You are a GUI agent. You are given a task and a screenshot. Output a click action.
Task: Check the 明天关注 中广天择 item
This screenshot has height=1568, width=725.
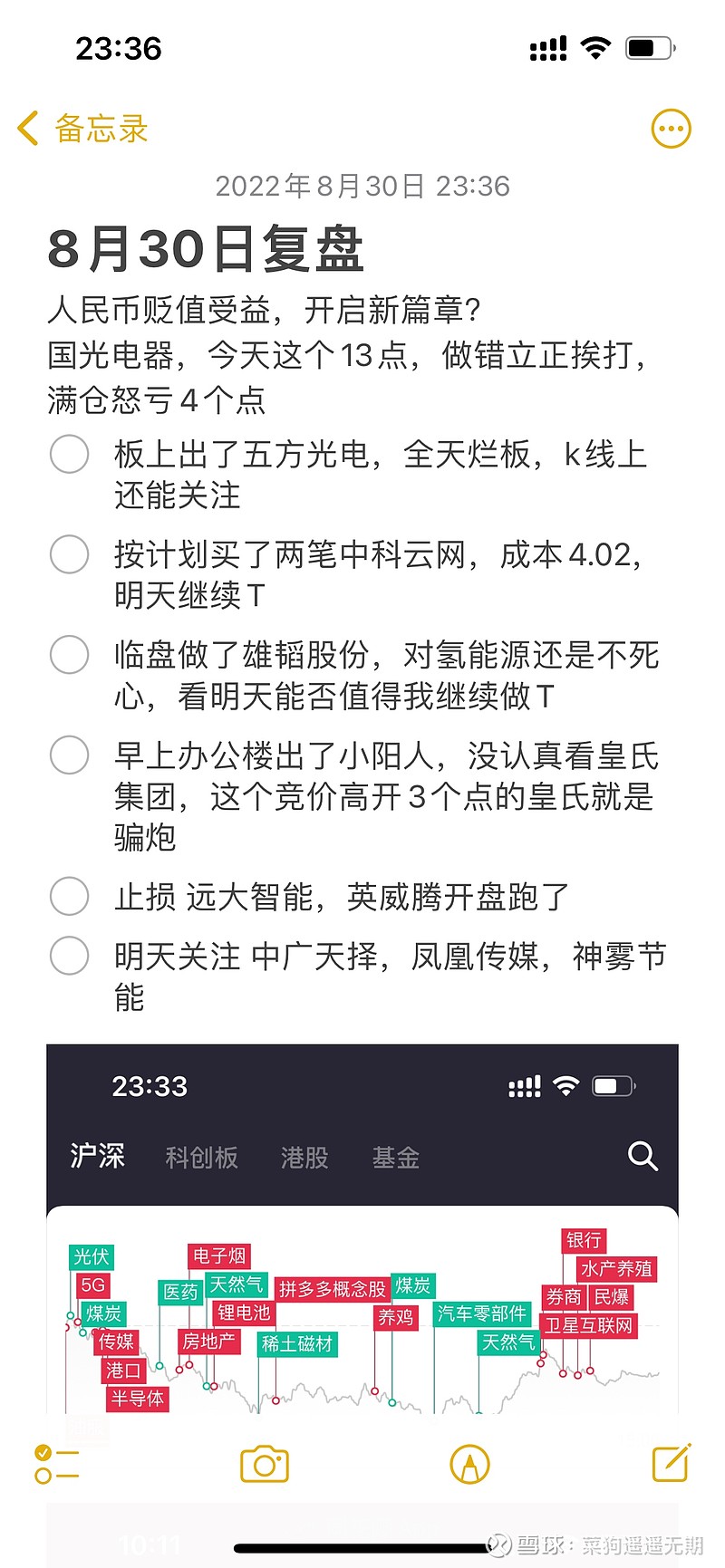(x=69, y=956)
